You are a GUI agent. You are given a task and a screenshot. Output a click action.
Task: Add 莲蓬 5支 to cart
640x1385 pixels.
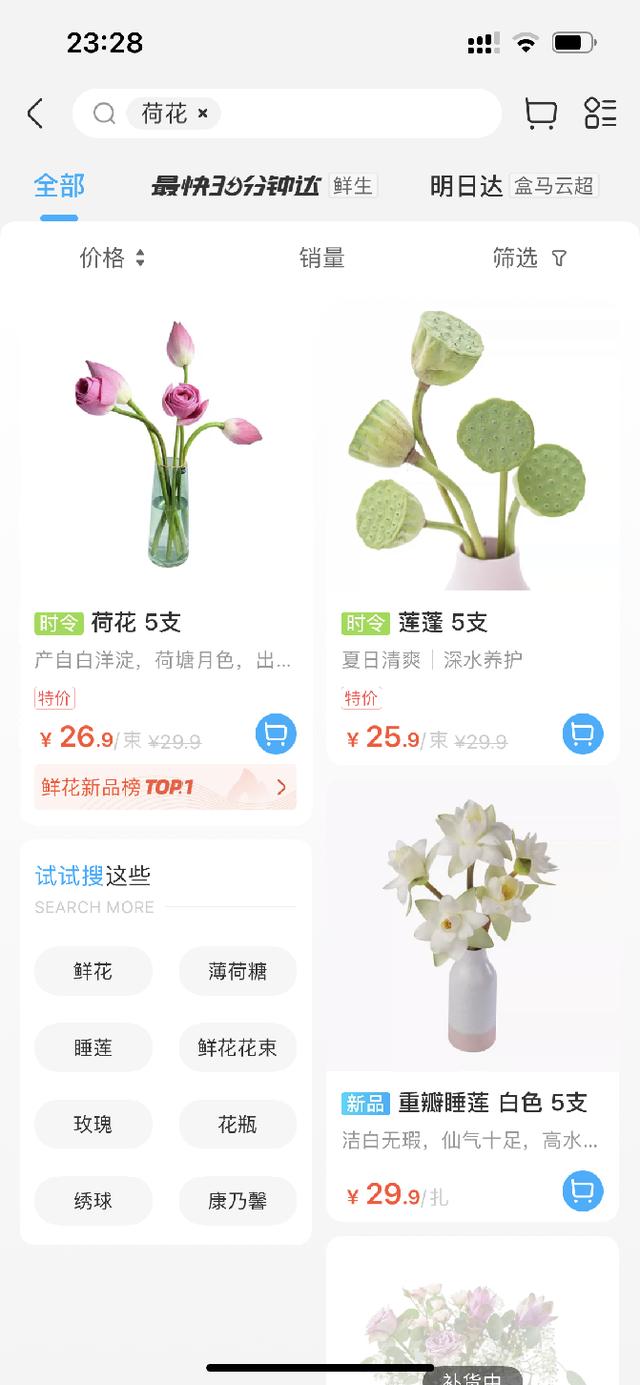coord(583,734)
